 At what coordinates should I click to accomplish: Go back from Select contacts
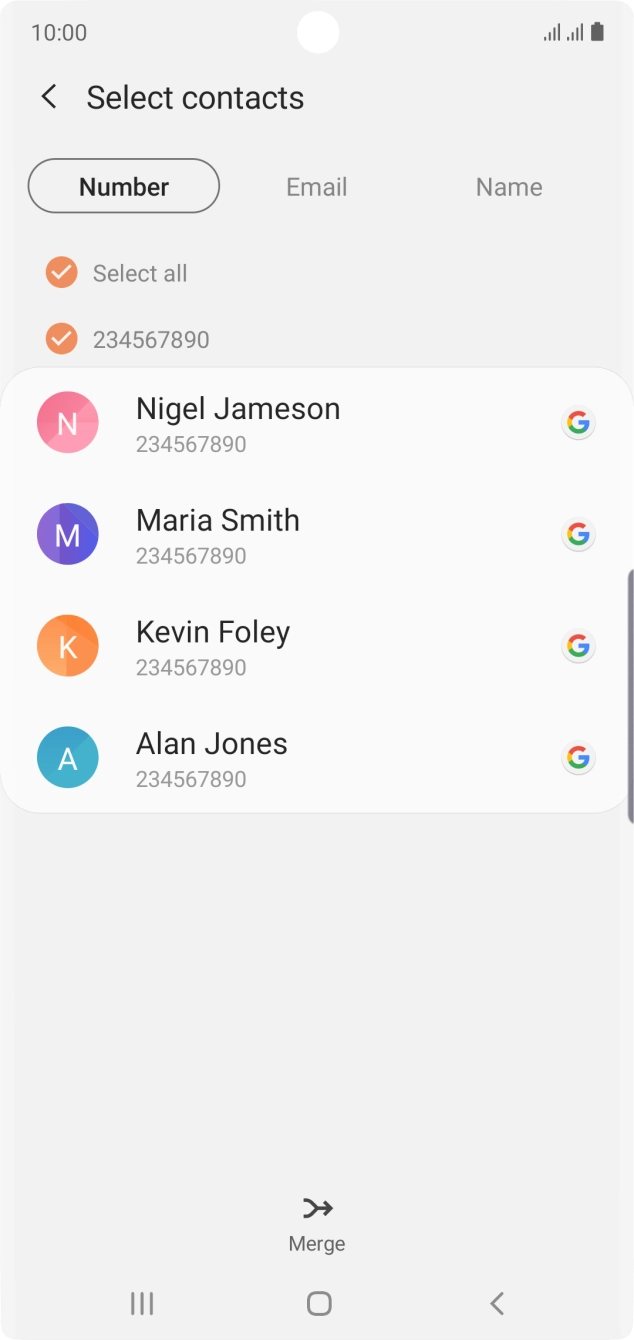(x=48, y=97)
